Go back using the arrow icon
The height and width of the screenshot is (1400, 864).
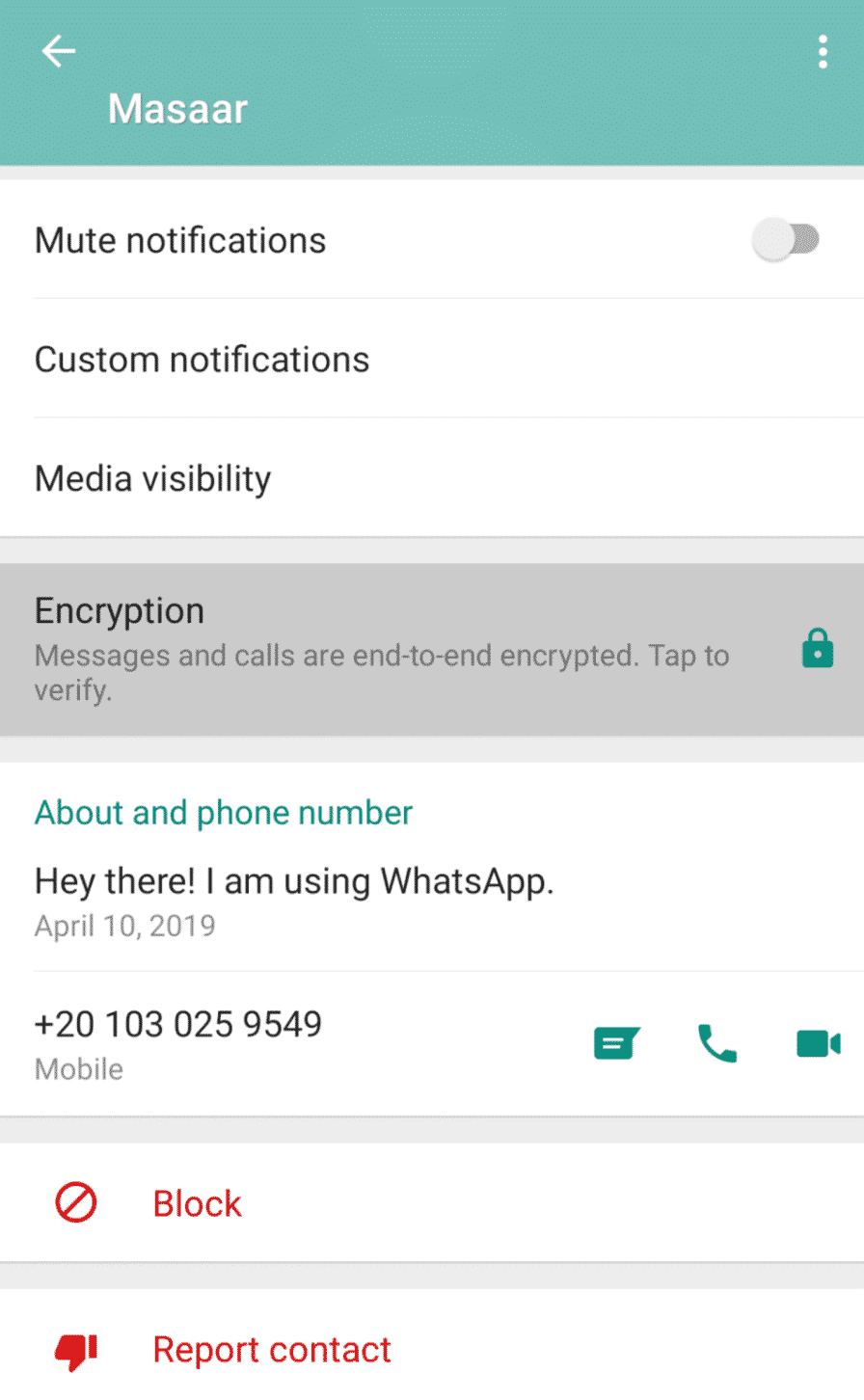(58, 51)
